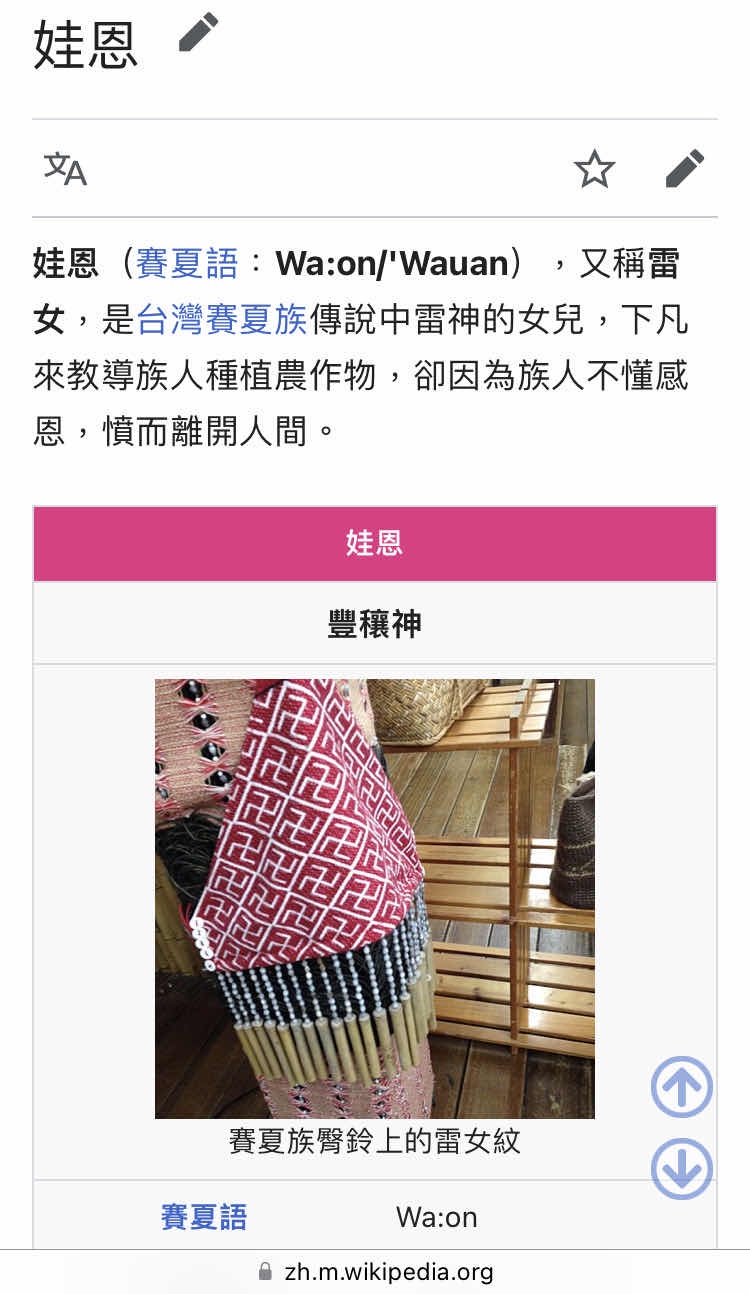750x1294 pixels.
Task: Open the 賽夏語 link in the intro
Action: tap(187, 264)
